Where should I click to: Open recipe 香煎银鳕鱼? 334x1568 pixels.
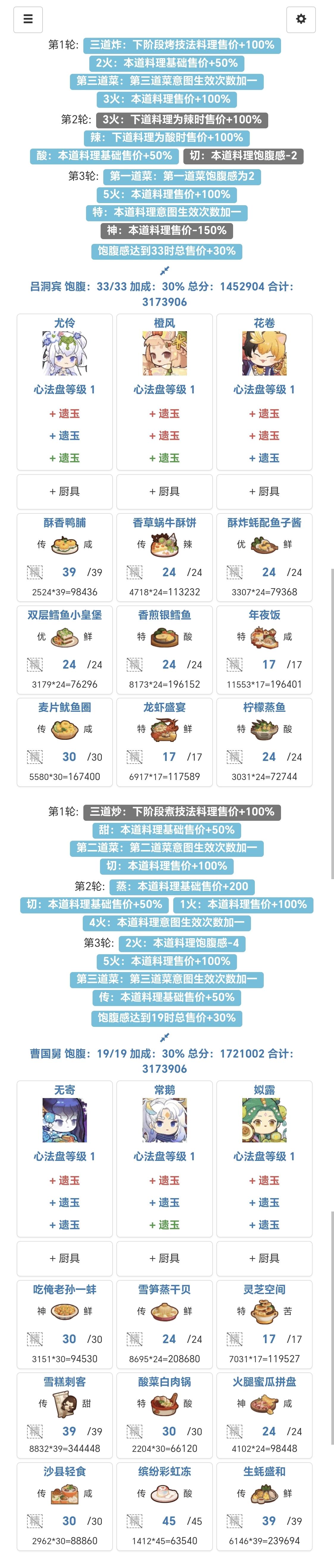click(x=164, y=650)
